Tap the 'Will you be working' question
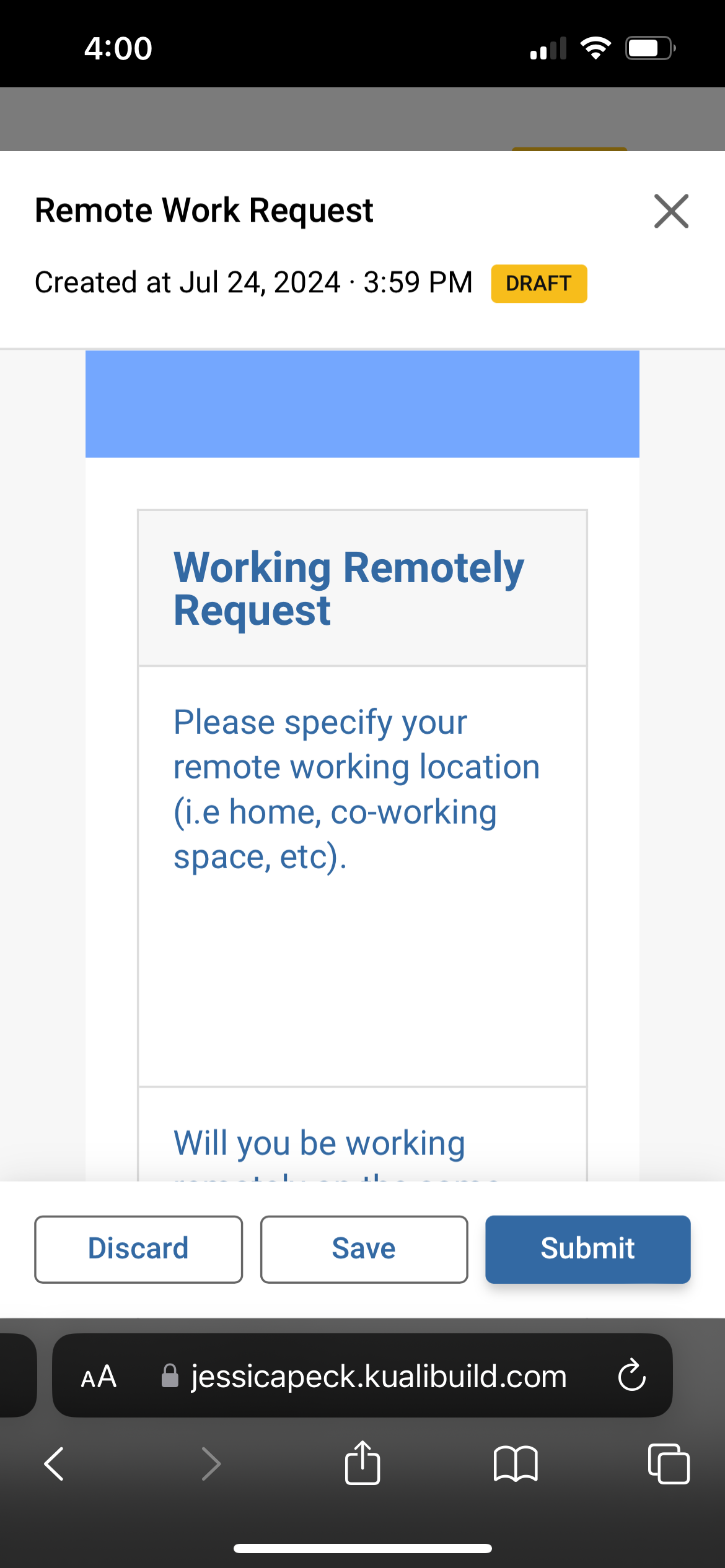The height and width of the screenshot is (1568, 725). (x=319, y=1143)
